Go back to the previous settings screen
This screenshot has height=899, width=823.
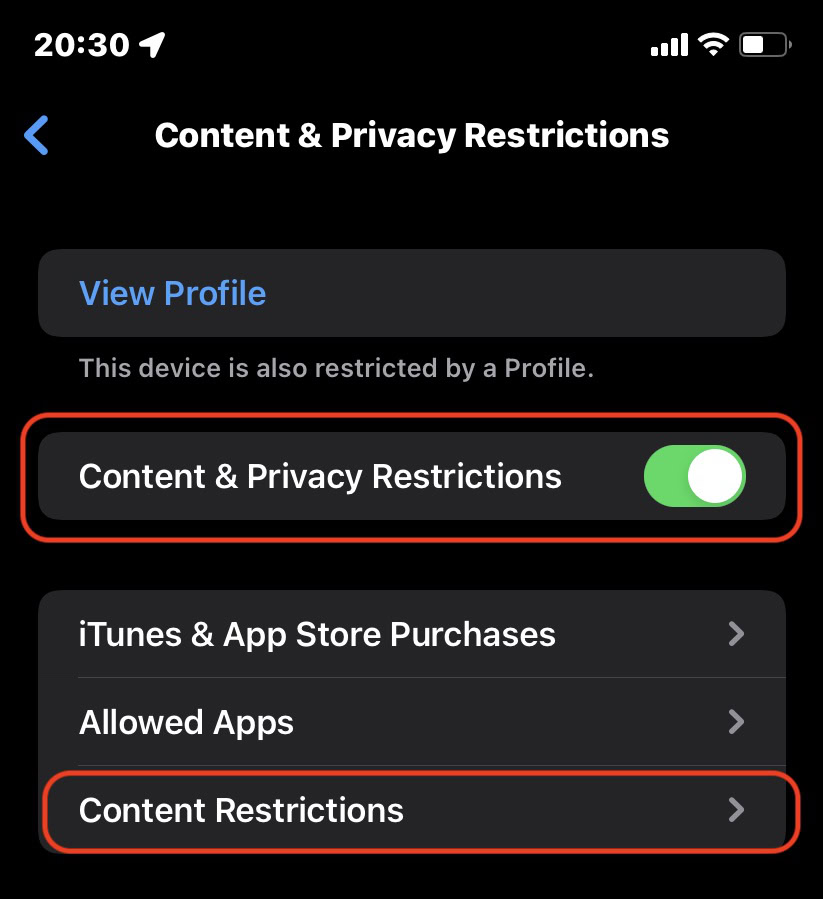(x=37, y=135)
